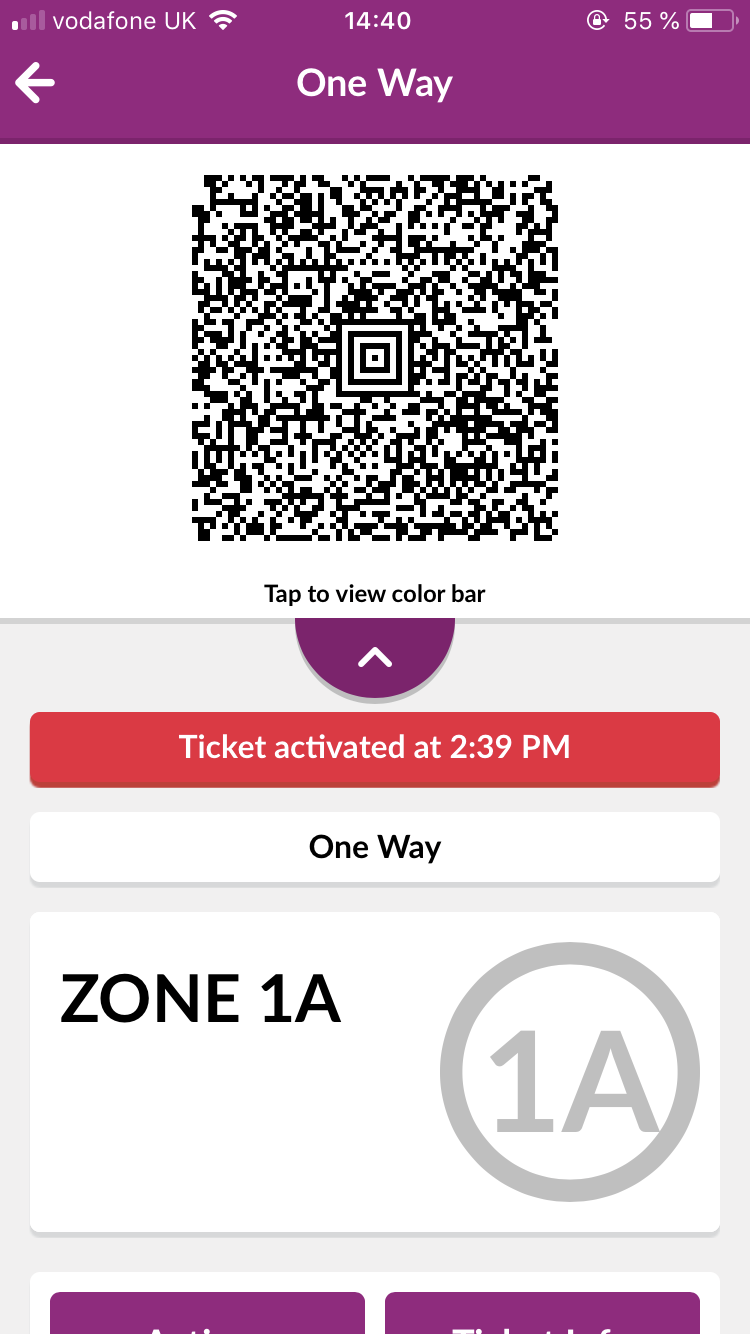Tap the partially visible Ticket Info button
The image size is (750, 1334).
(x=542, y=1313)
